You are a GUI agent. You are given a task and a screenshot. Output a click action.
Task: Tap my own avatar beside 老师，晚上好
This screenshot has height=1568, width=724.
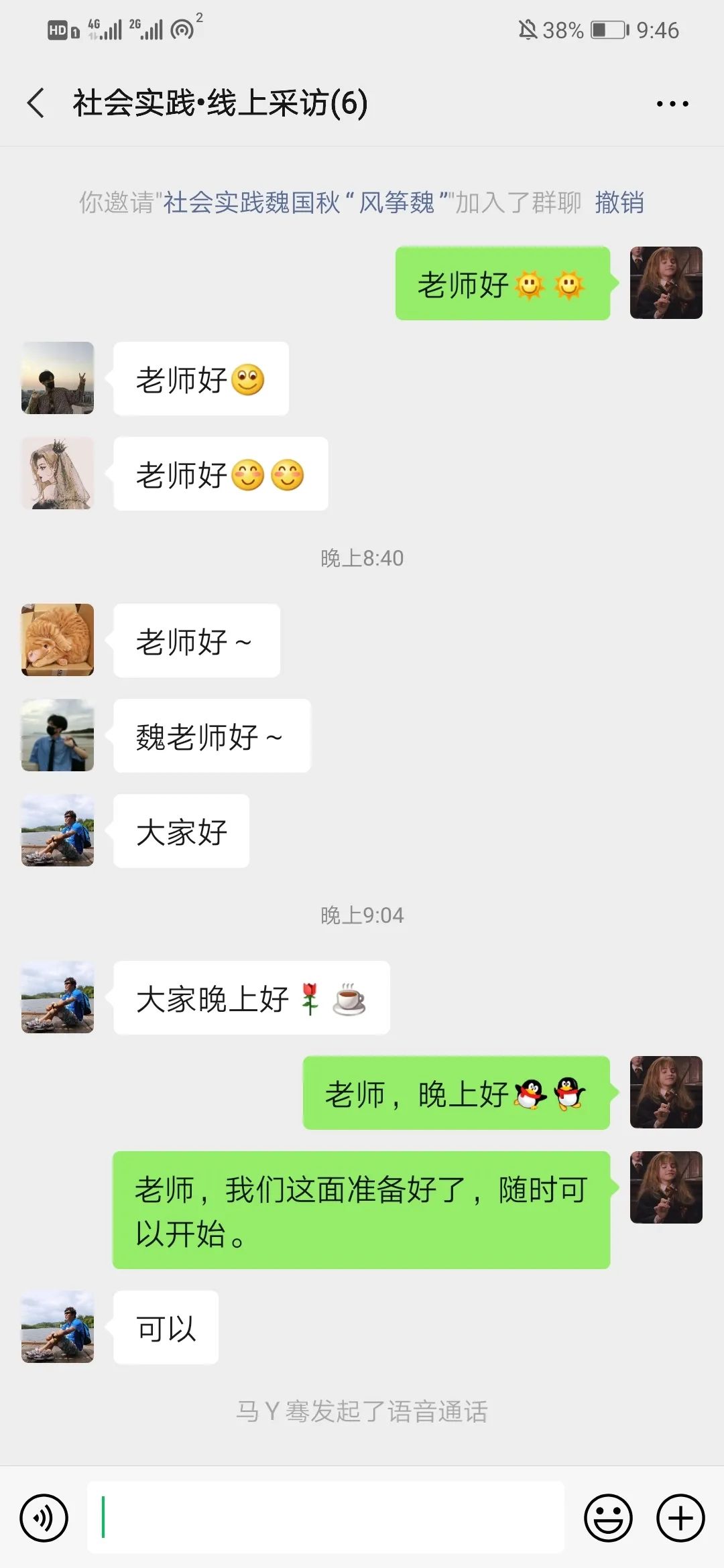coord(666,1092)
